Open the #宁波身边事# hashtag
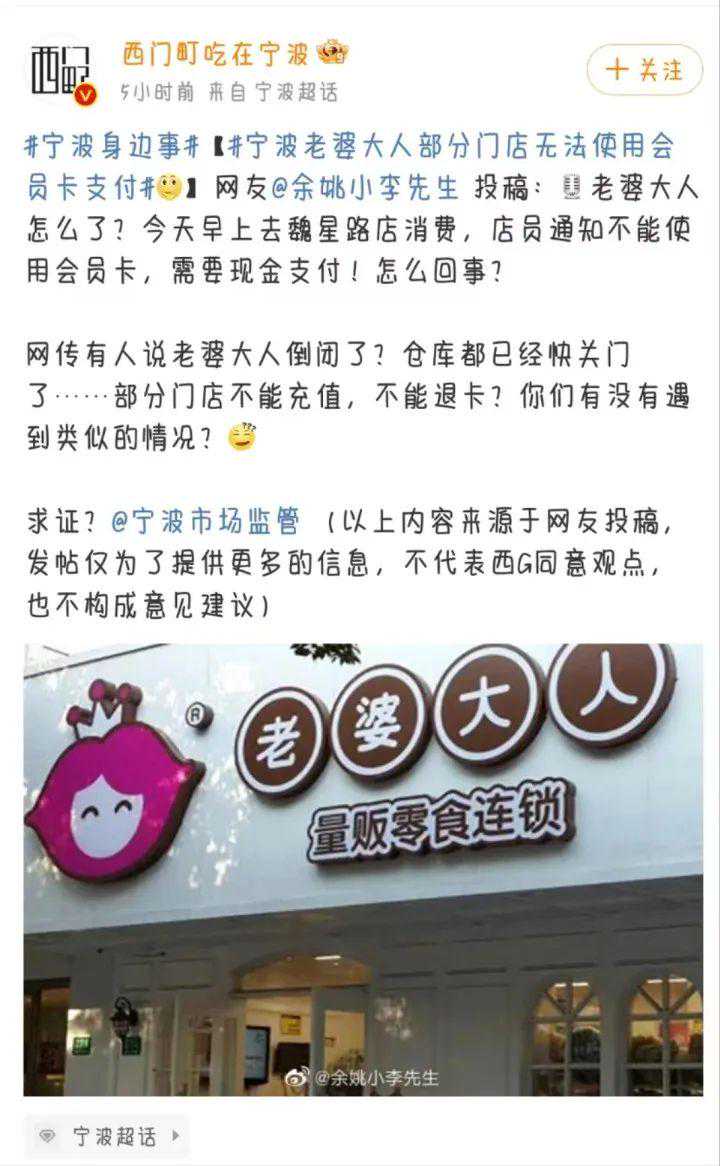This screenshot has width=720, height=1166. (x=111, y=147)
